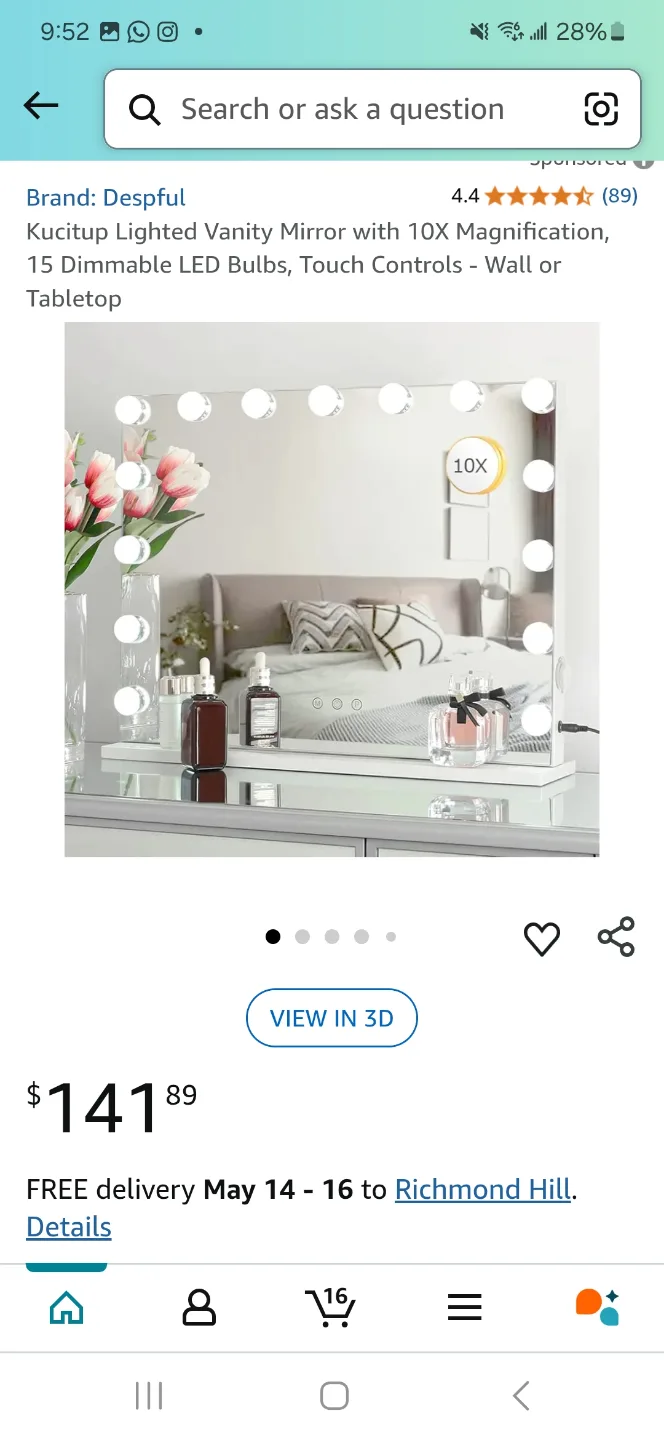Tap the VIEW IN 3D button
The height and width of the screenshot is (1440, 664).
pyautogui.click(x=332, y=1018)
